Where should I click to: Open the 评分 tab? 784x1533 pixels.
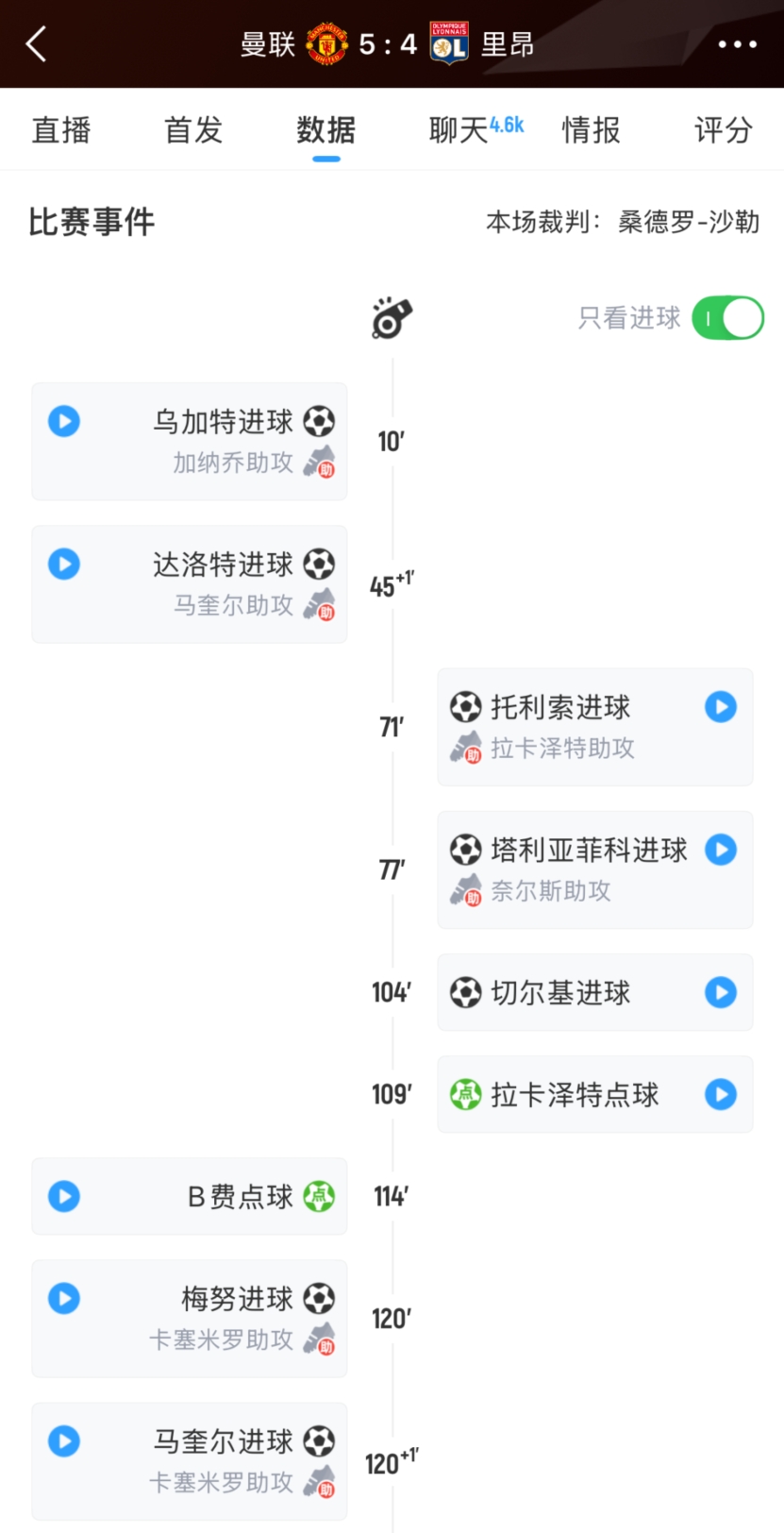tap(724, 130)
